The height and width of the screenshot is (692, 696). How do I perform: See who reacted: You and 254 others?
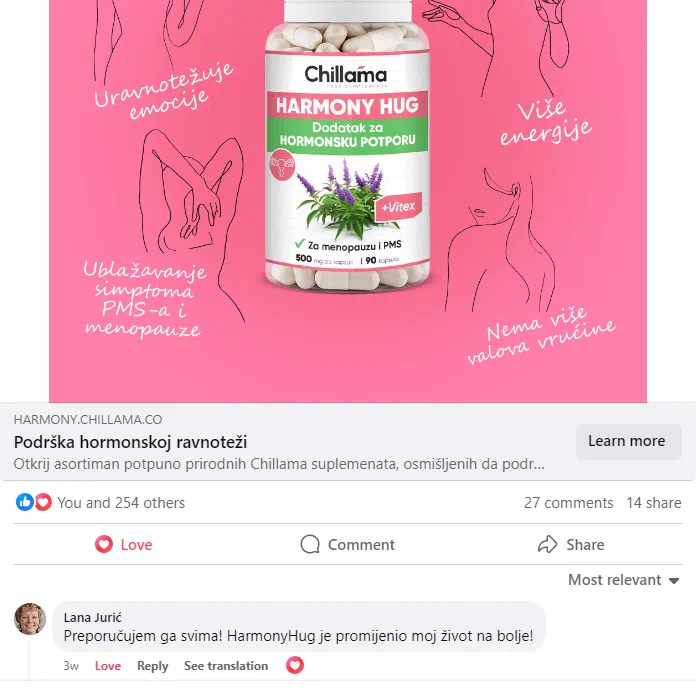coord(120,503)
